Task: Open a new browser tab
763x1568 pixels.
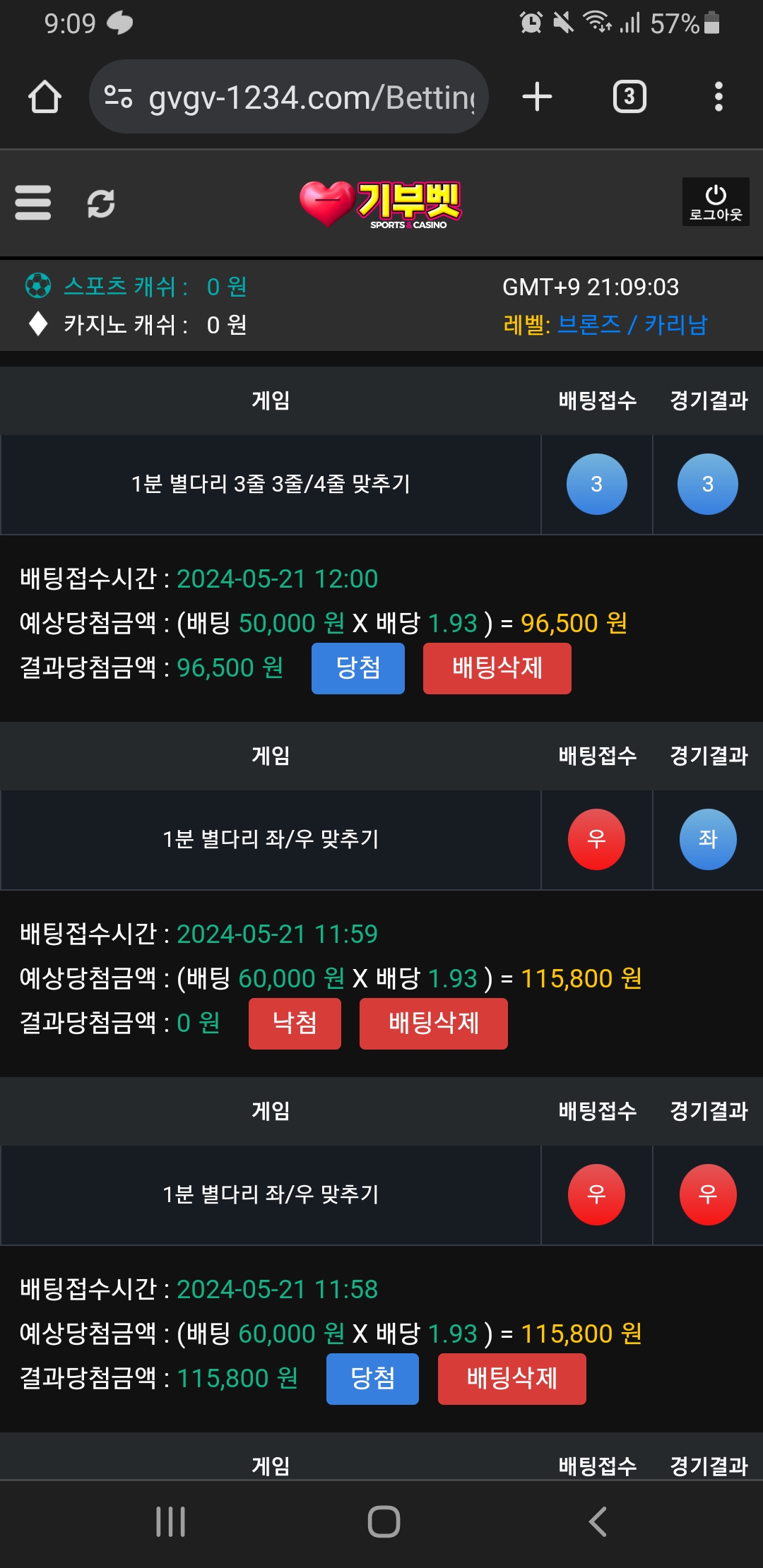Action: click(537, 97)
